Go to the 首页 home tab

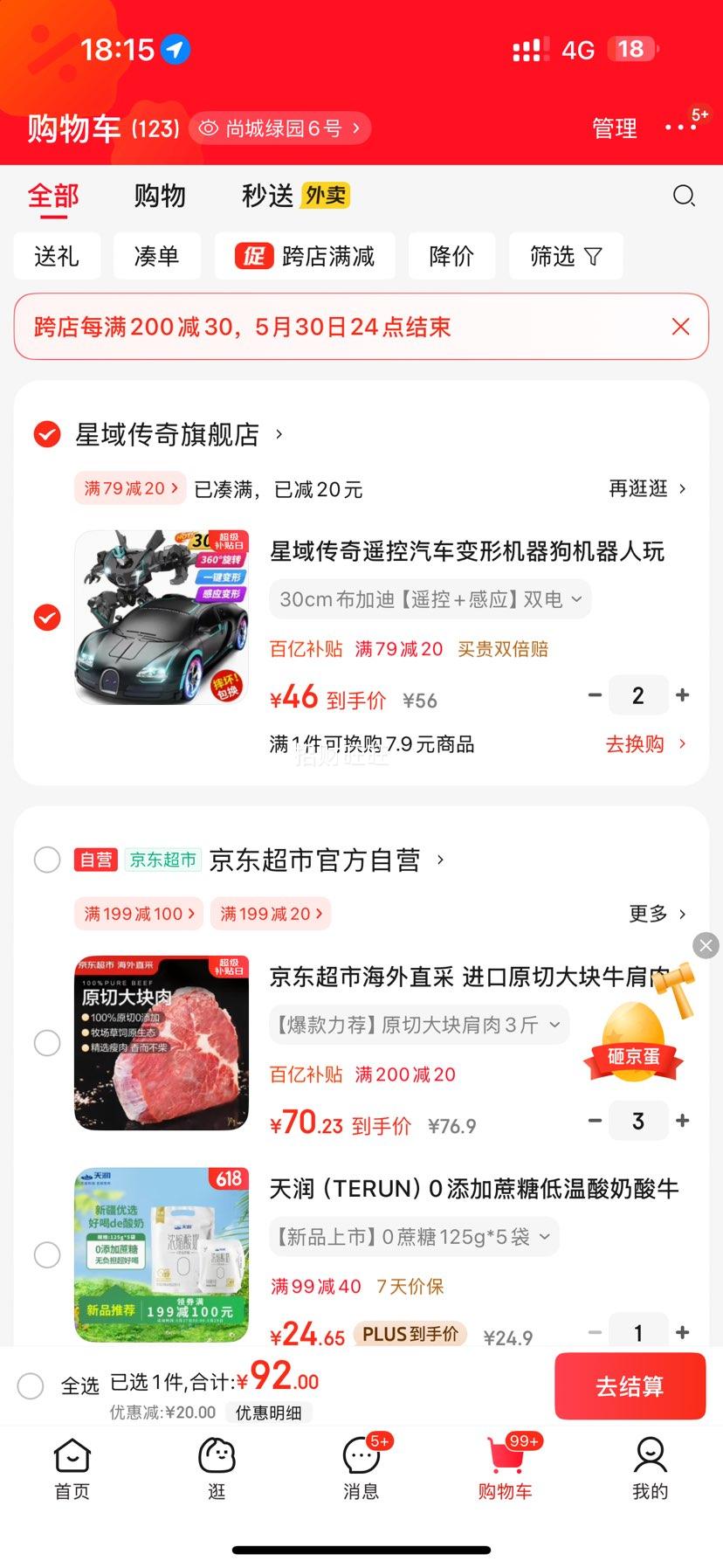point(72,1469)
